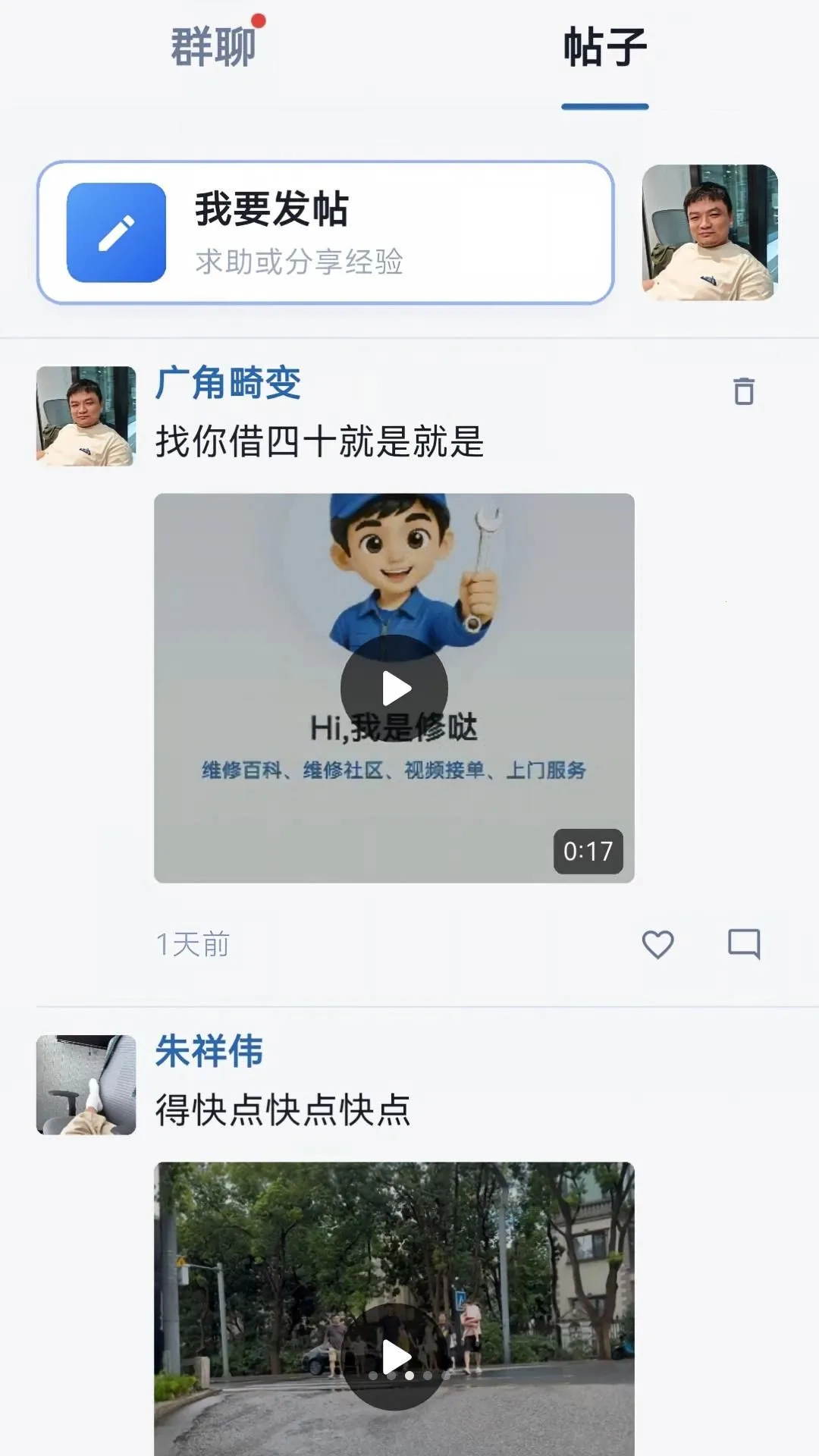Play the 0:17 video in 广角畸变's post
819x1456 pixels.
coord(394,688)
